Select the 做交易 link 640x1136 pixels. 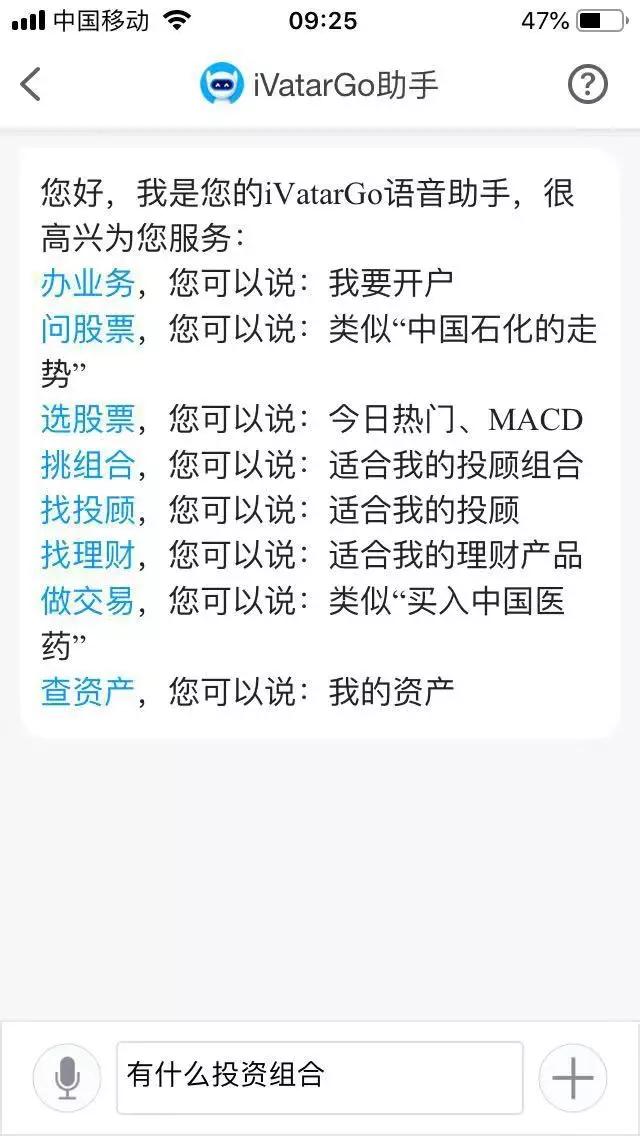(87, 601)
